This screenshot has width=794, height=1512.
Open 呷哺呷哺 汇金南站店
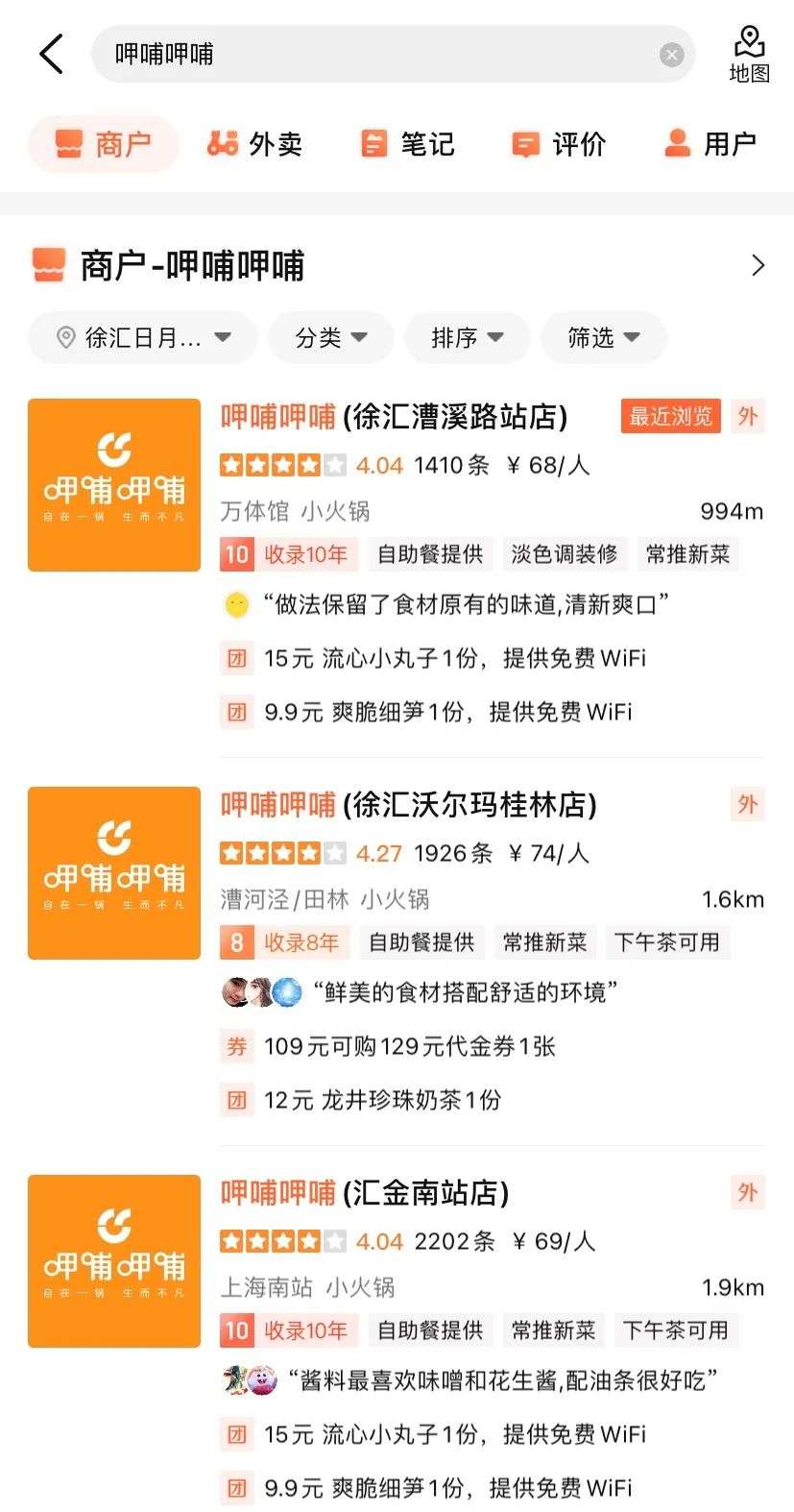[x=365, y=1193]
